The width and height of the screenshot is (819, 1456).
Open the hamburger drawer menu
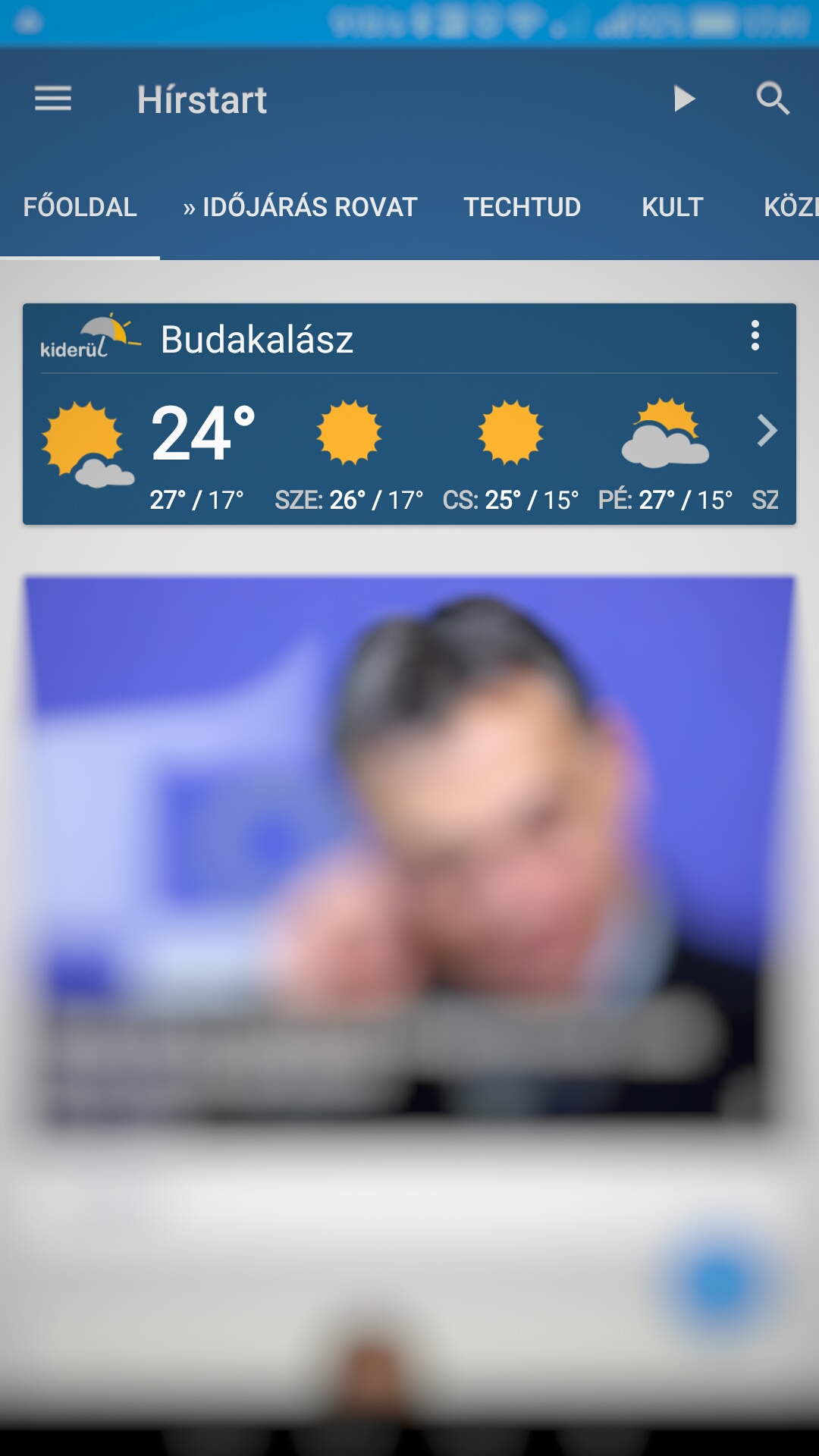click(53, 99)
